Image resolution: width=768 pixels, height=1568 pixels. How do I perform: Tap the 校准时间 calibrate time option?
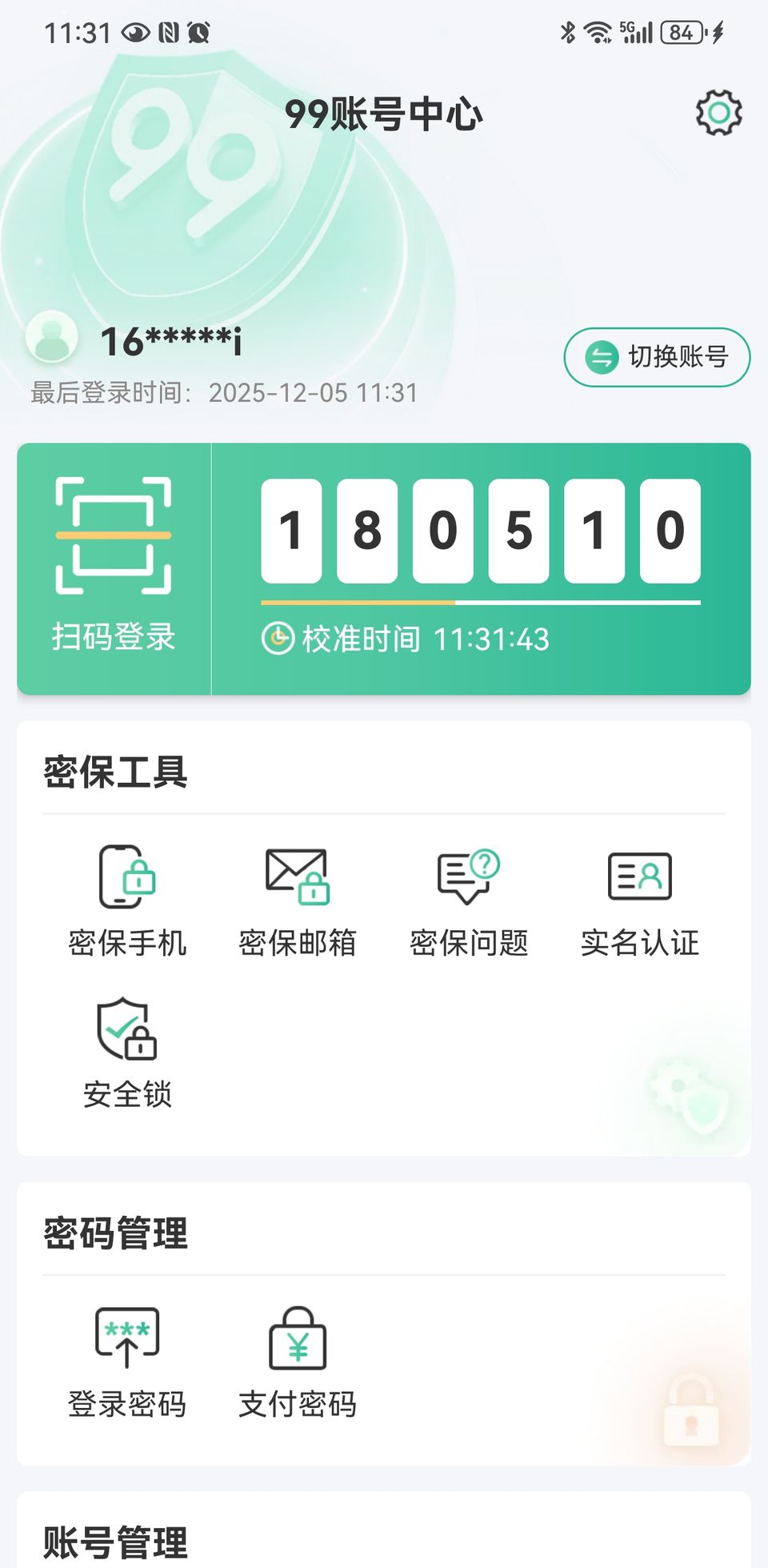(406, 639)
